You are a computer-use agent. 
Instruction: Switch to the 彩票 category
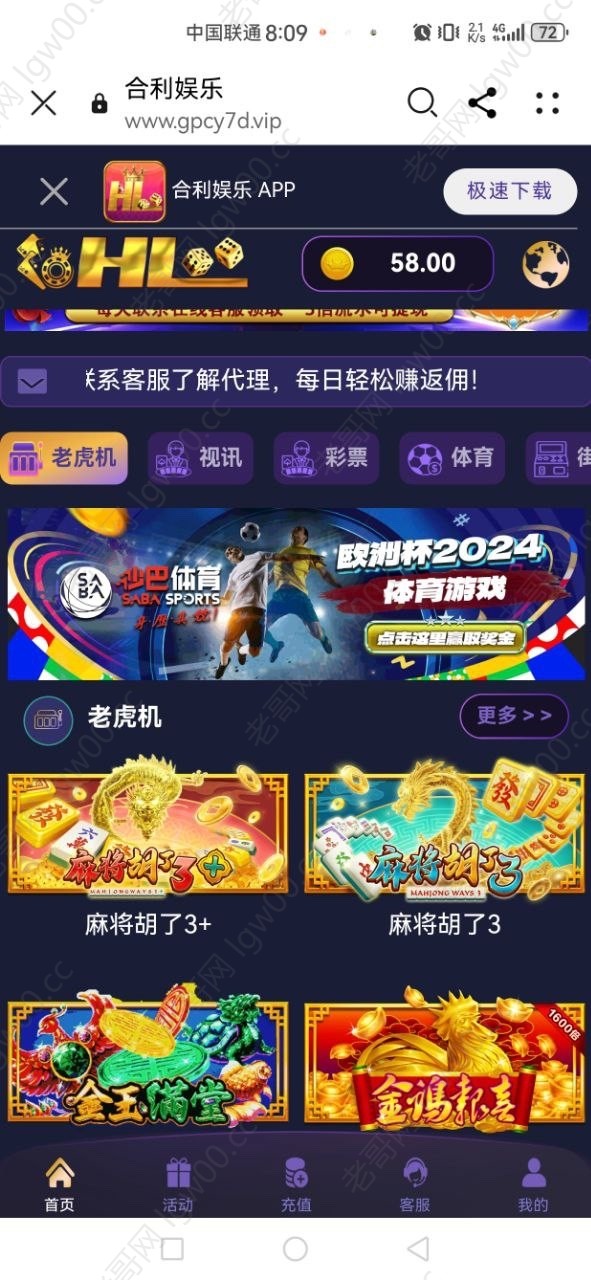point(326,458)
